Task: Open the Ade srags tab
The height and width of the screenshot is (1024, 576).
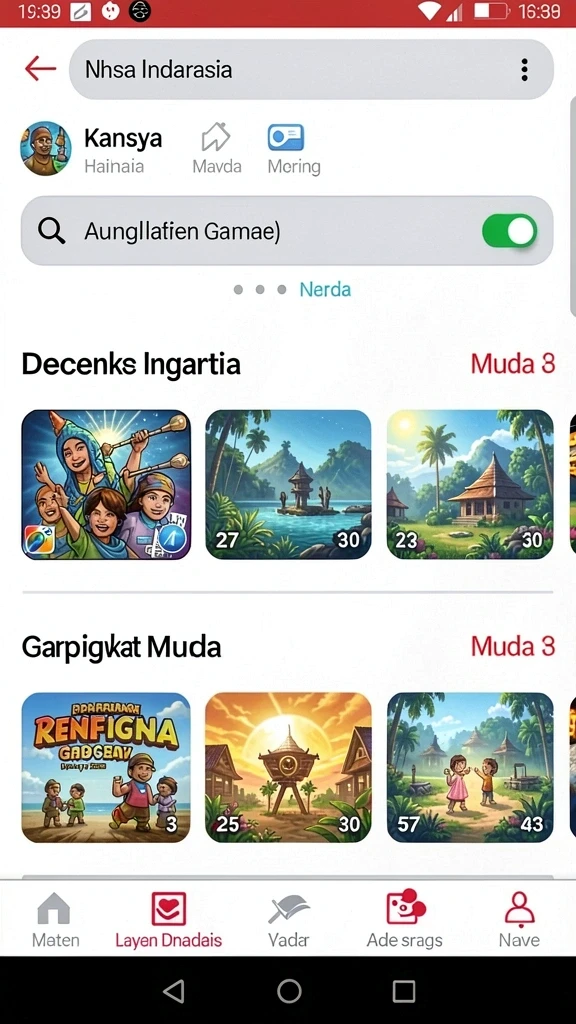Action: tap(405, 921)
